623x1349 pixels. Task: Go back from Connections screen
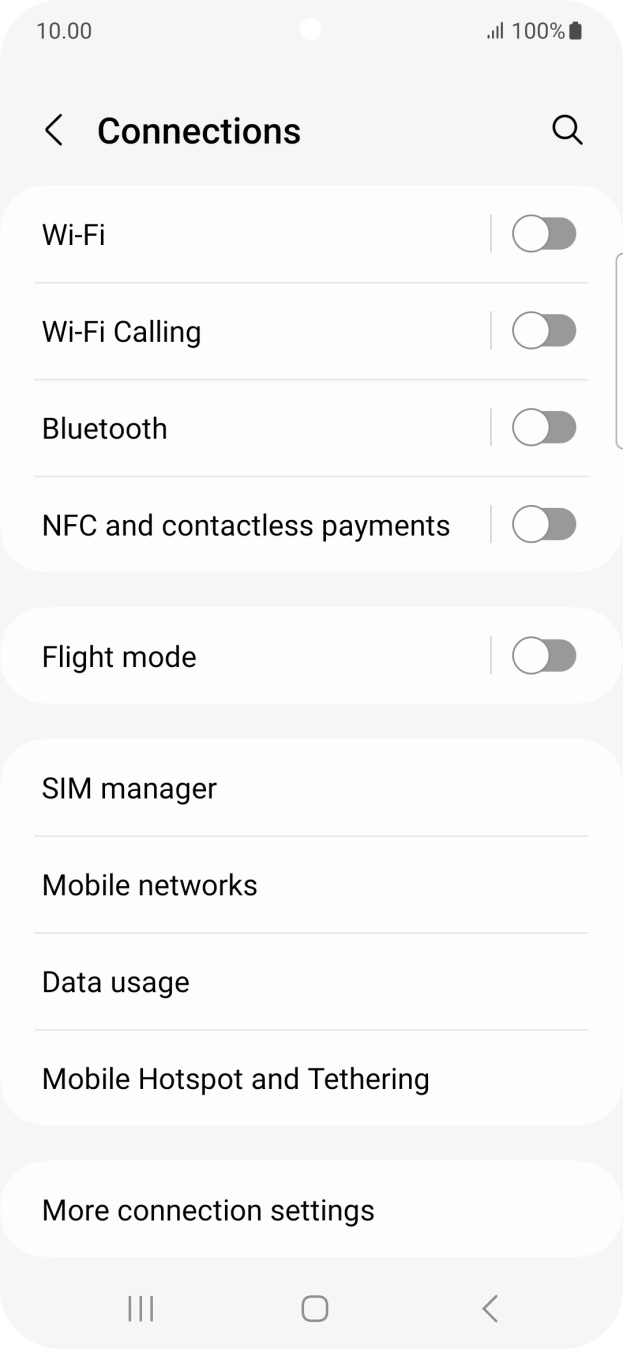(x=54, y=131)
